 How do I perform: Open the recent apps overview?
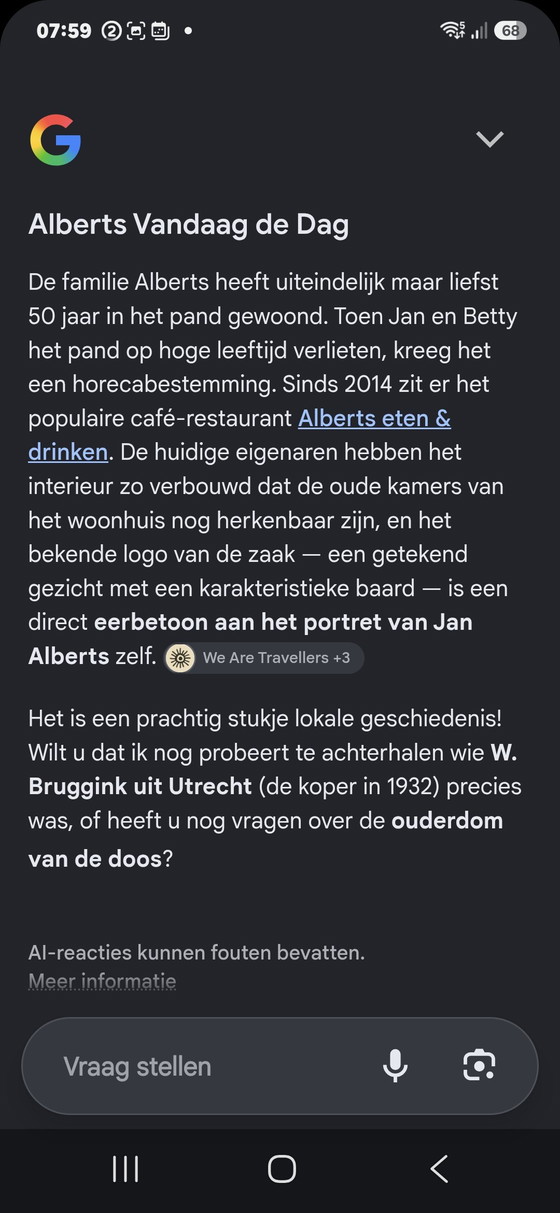pyautogui.click(x=125, y=1168)
